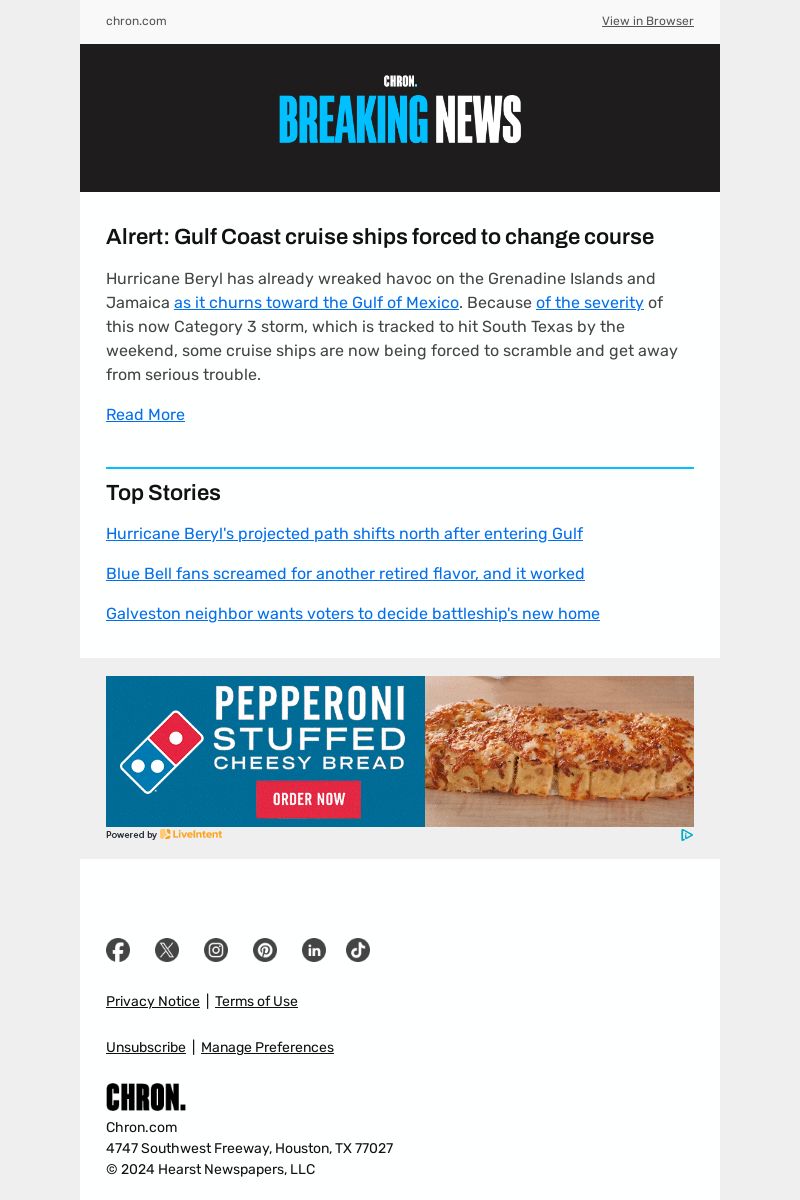Go to Chron's Instagram page
The height and width of the screenshot is (1200, 800).
(x=216, y=950)
